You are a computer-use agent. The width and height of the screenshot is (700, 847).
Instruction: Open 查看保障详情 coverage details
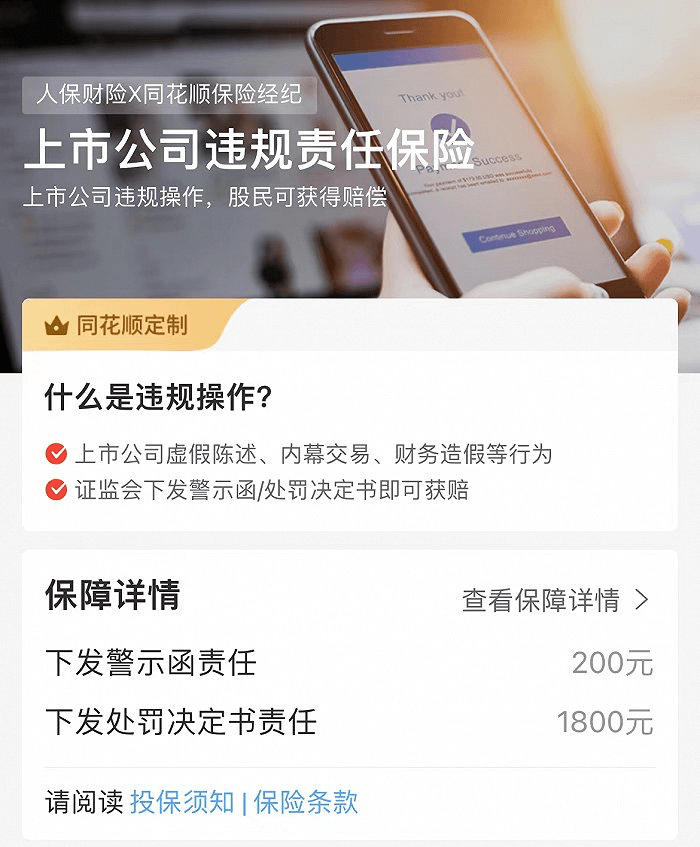pyautogui.click(x=555, y=600)
